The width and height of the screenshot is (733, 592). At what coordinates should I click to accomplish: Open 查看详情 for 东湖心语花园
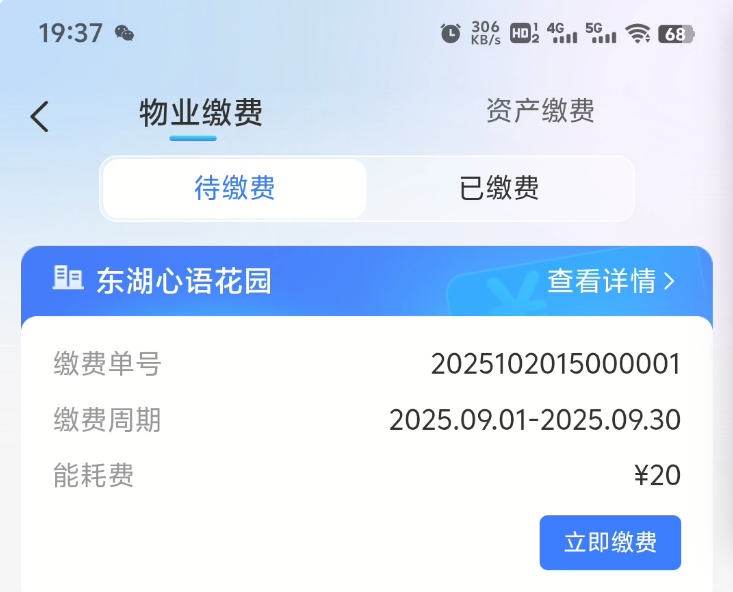point(610,281)
